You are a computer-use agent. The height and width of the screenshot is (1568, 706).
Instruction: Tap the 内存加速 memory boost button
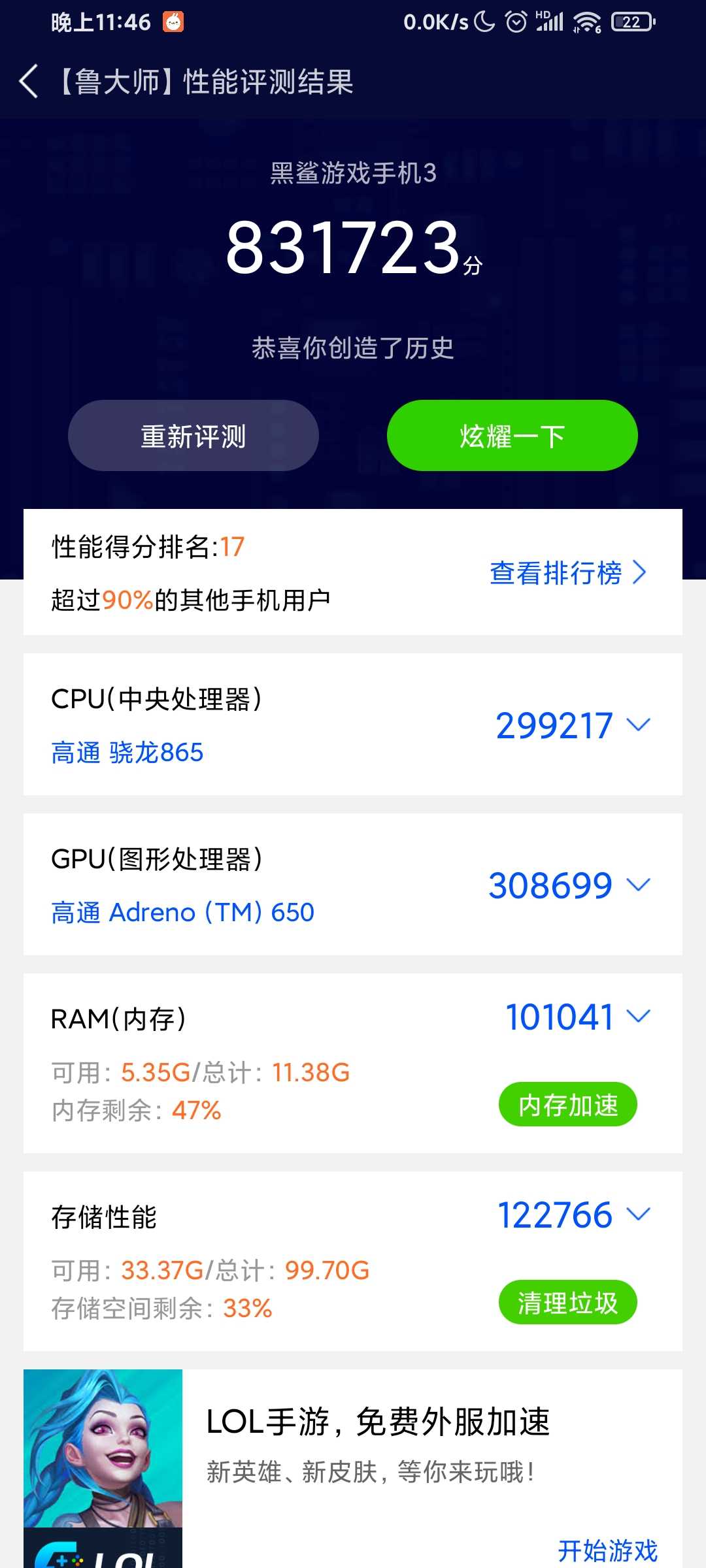coord(567,1105)
